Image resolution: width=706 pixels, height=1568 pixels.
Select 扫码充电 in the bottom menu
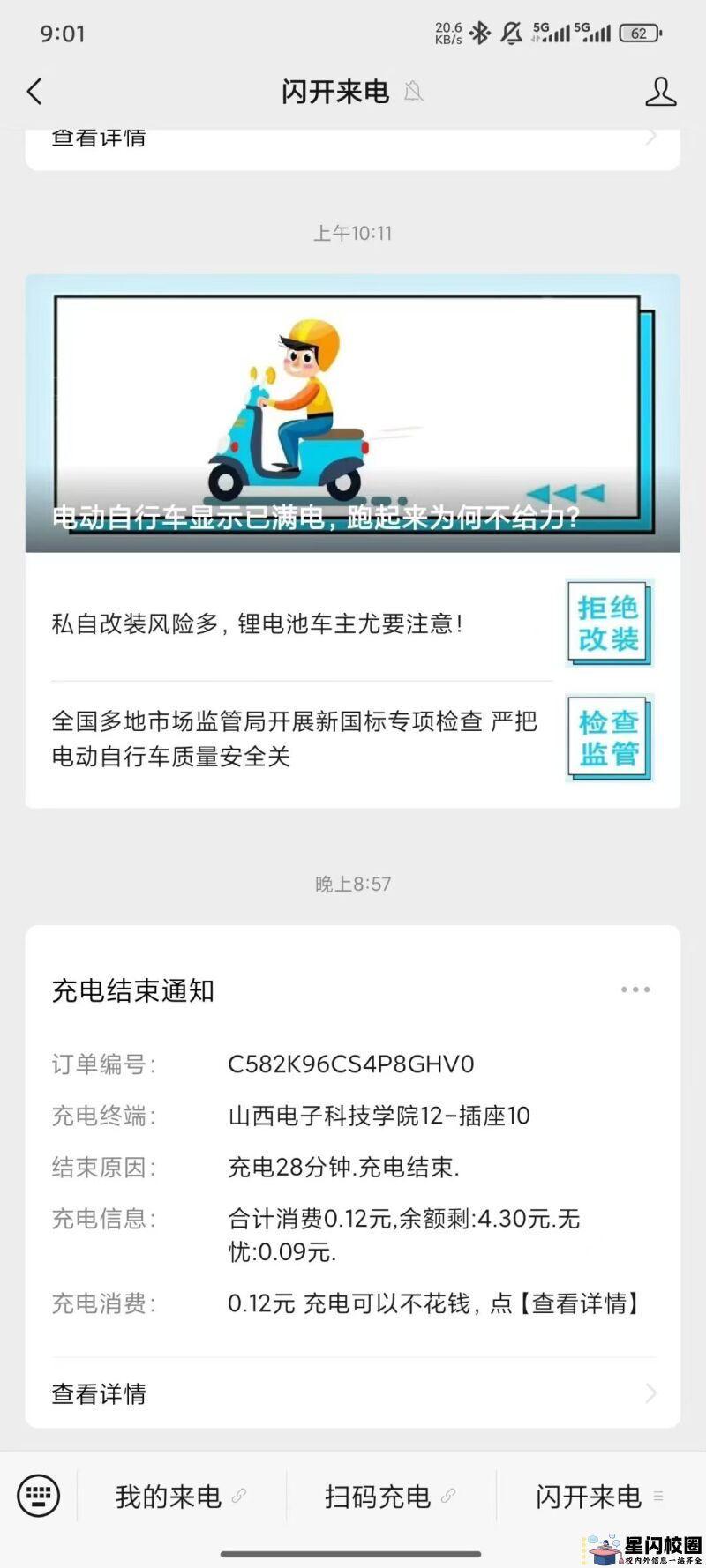[389, 1497]
